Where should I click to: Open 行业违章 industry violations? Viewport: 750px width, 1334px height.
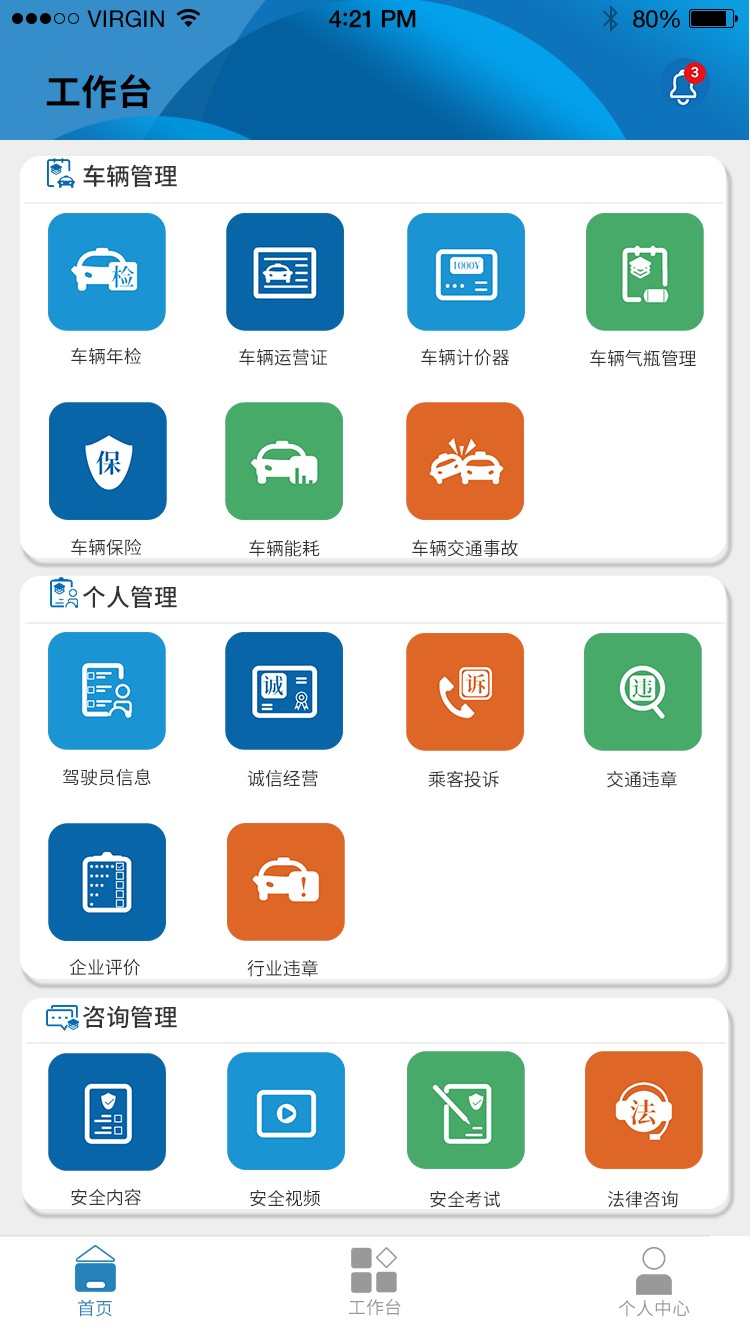[x=286, y=882]
